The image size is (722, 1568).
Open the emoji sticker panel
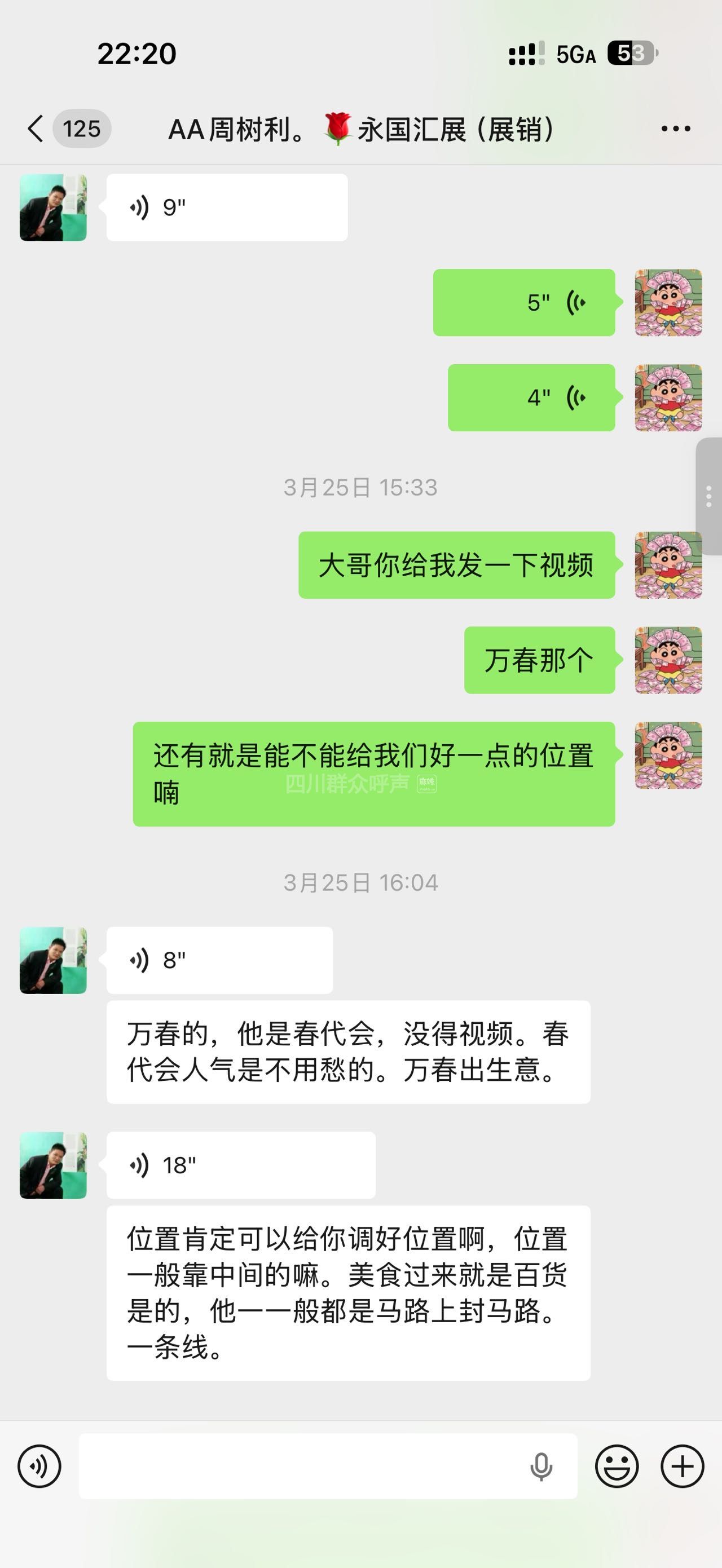click(617, 1467)
